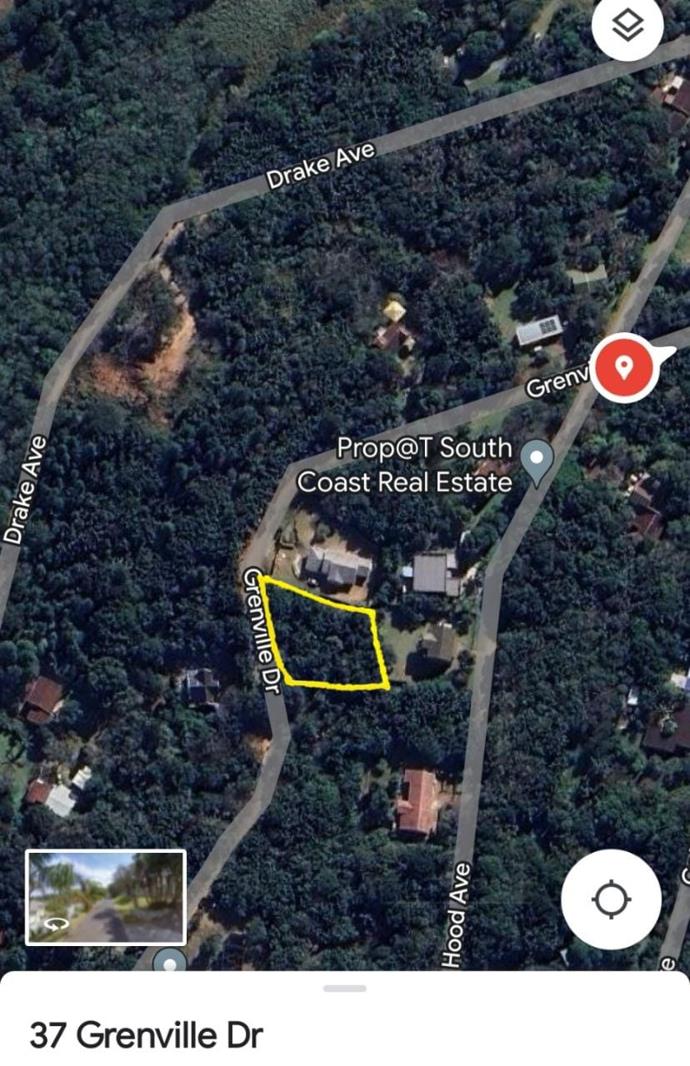Open the map layers button
This screenshot has width=690, height=1066.
[628, 27]
